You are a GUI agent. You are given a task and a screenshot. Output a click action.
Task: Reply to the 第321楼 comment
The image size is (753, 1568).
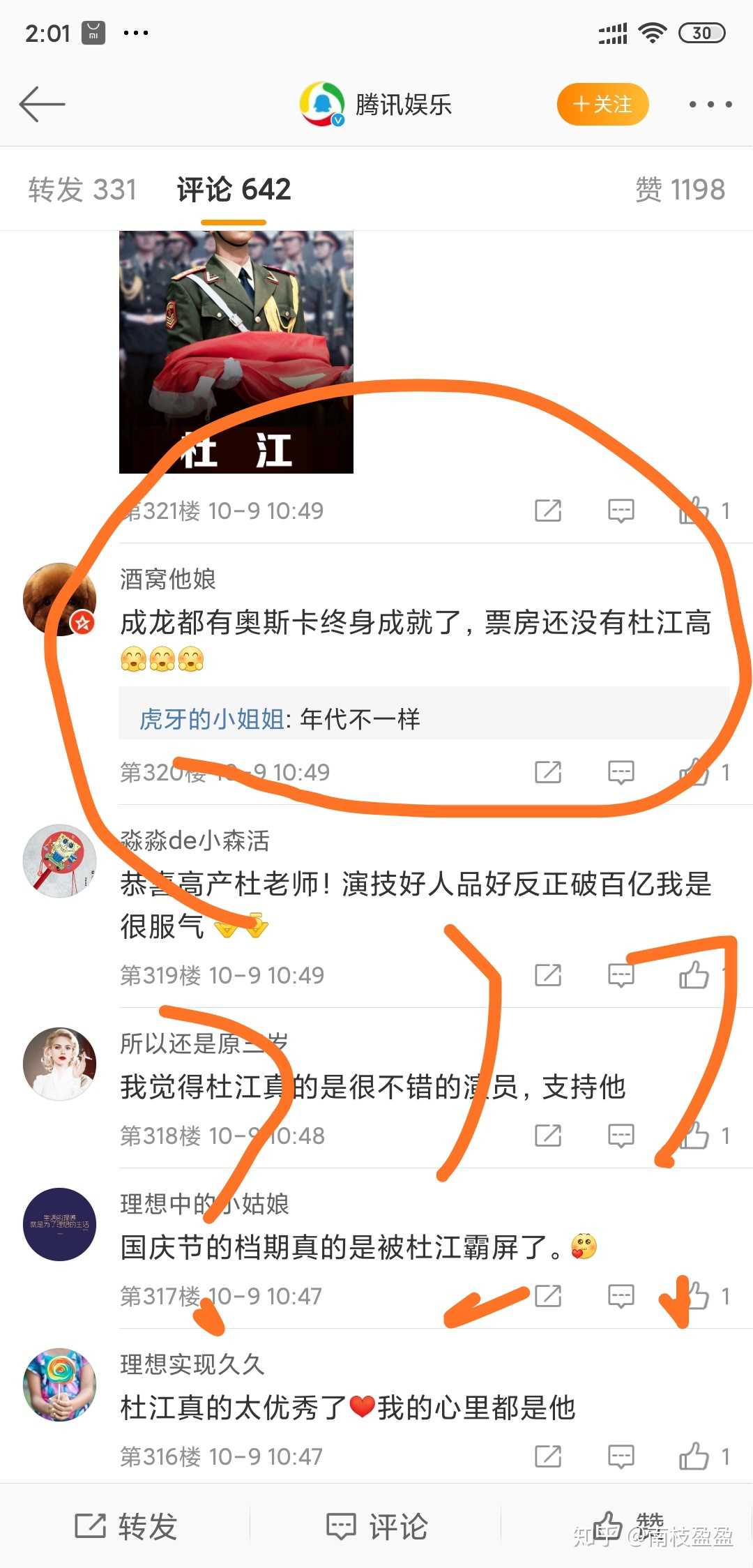click(621, 511)
